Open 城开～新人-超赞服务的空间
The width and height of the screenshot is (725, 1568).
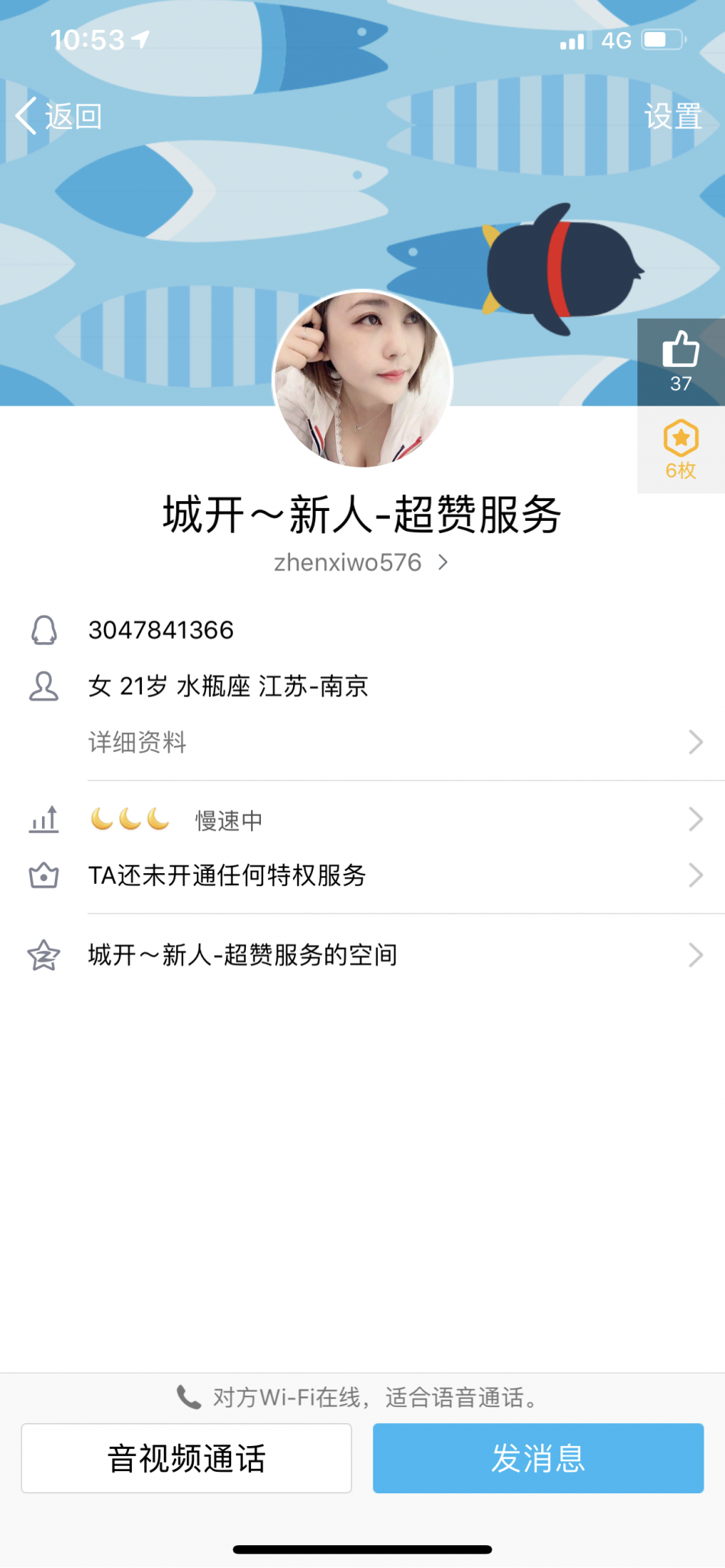point(394,955)
